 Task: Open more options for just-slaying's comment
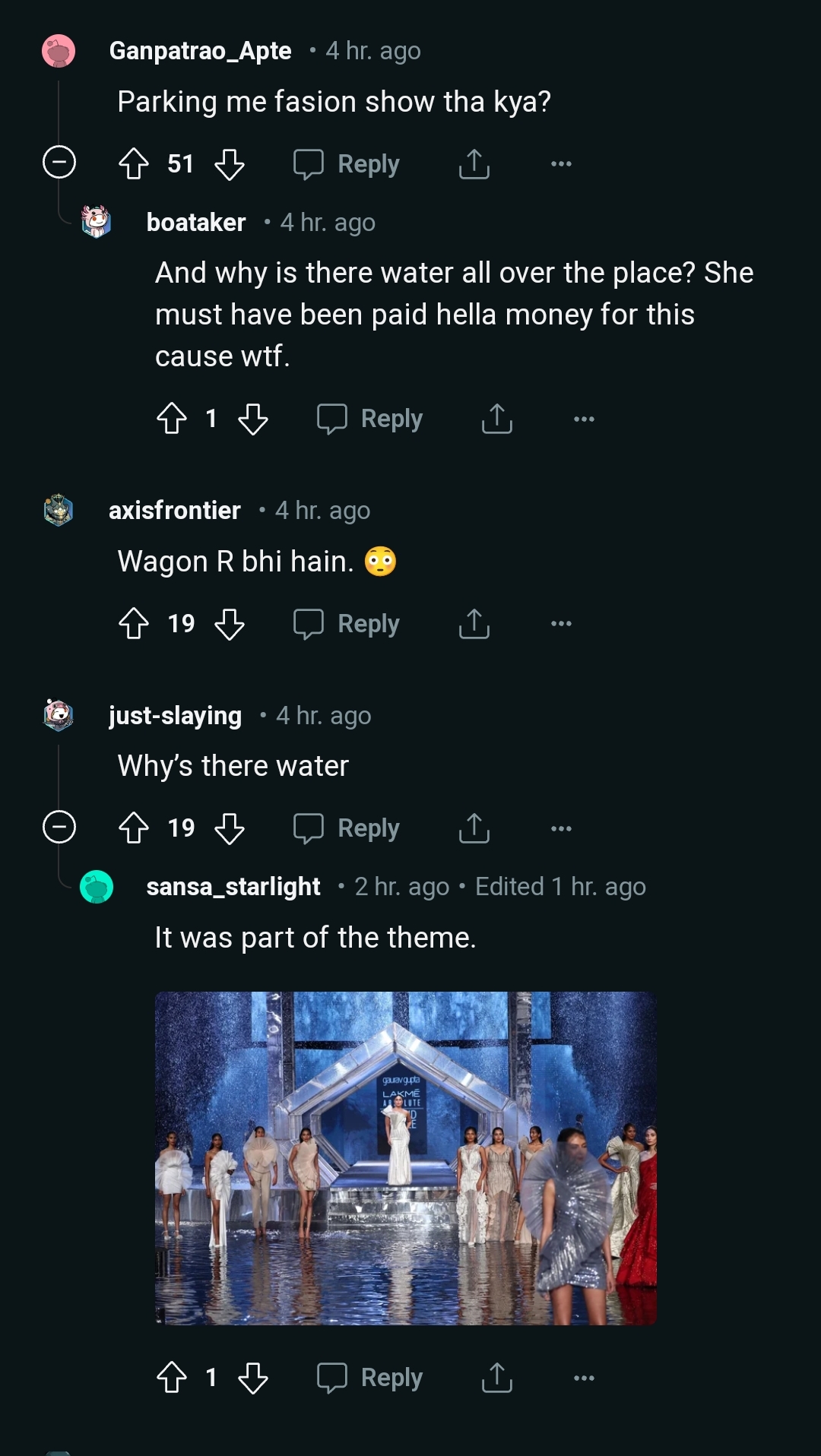tap(561, 828)
